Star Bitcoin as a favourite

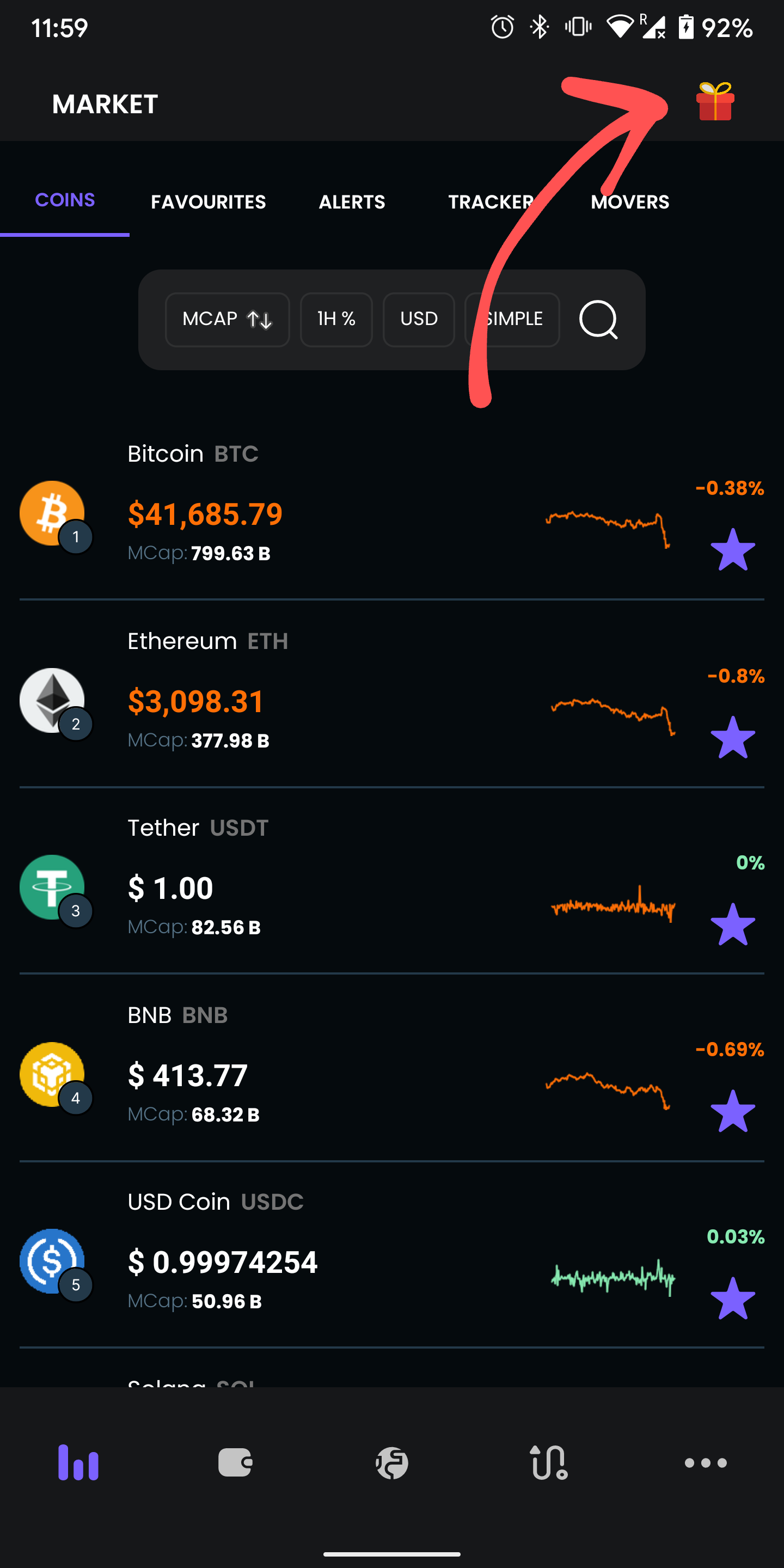733,550
